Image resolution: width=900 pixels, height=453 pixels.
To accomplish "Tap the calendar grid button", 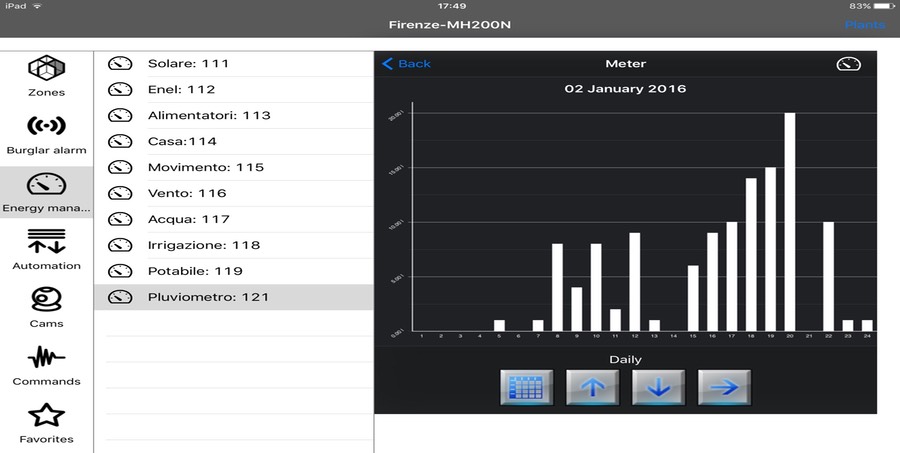I will (x=526, y=388).
